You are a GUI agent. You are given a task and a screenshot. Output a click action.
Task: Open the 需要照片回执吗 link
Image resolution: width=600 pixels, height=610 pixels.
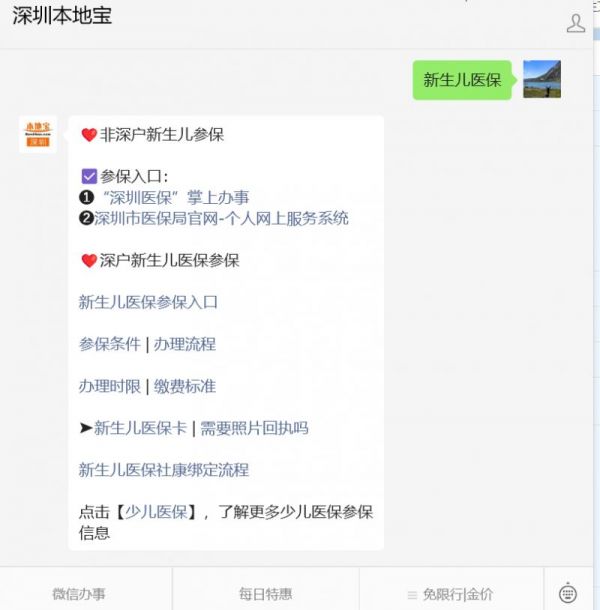254,428
